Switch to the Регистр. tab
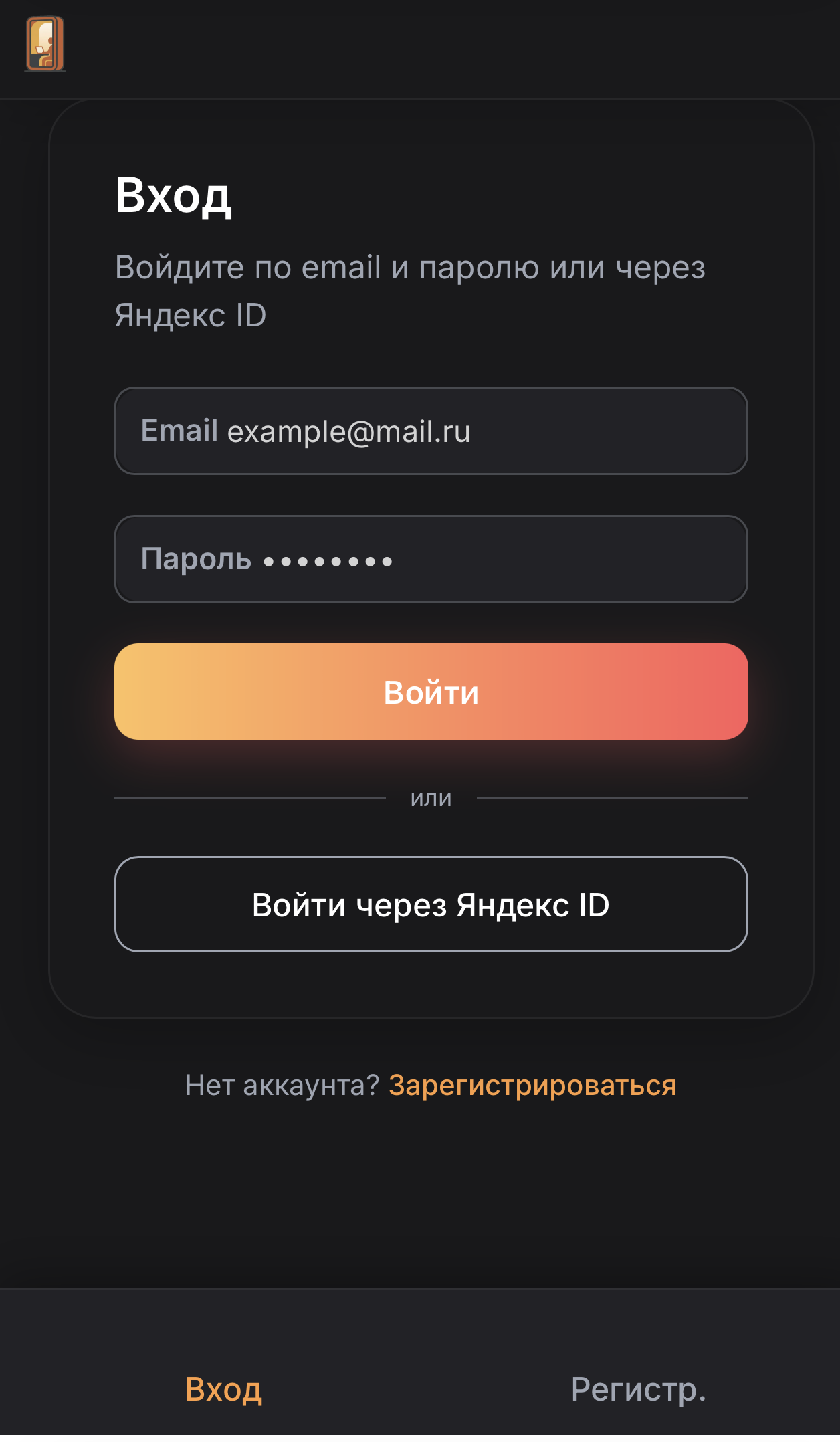The height and width of the screenshot is (1442, 840). point(638,1390)
